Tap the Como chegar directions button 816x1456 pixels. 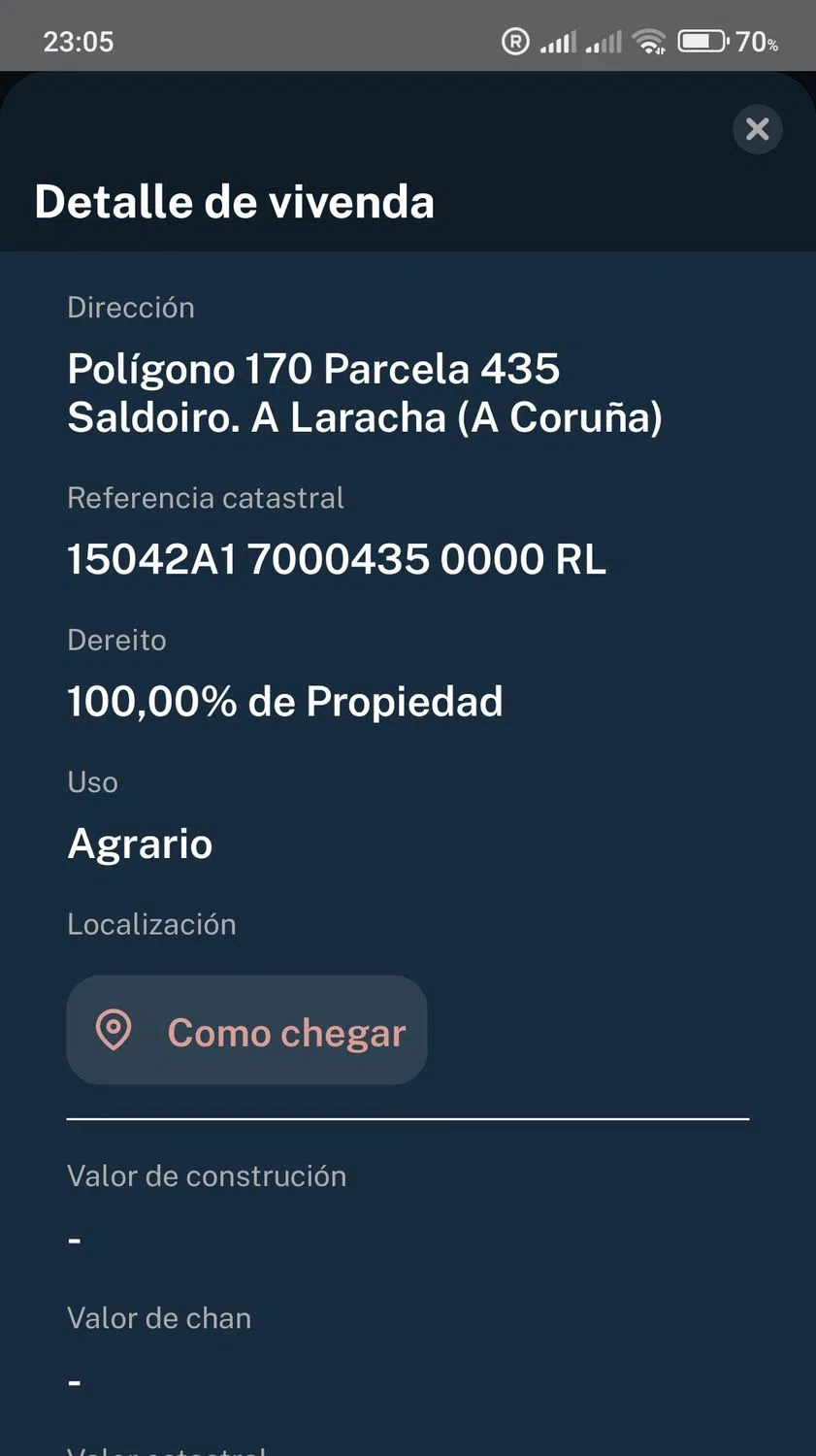point(246,1031)
